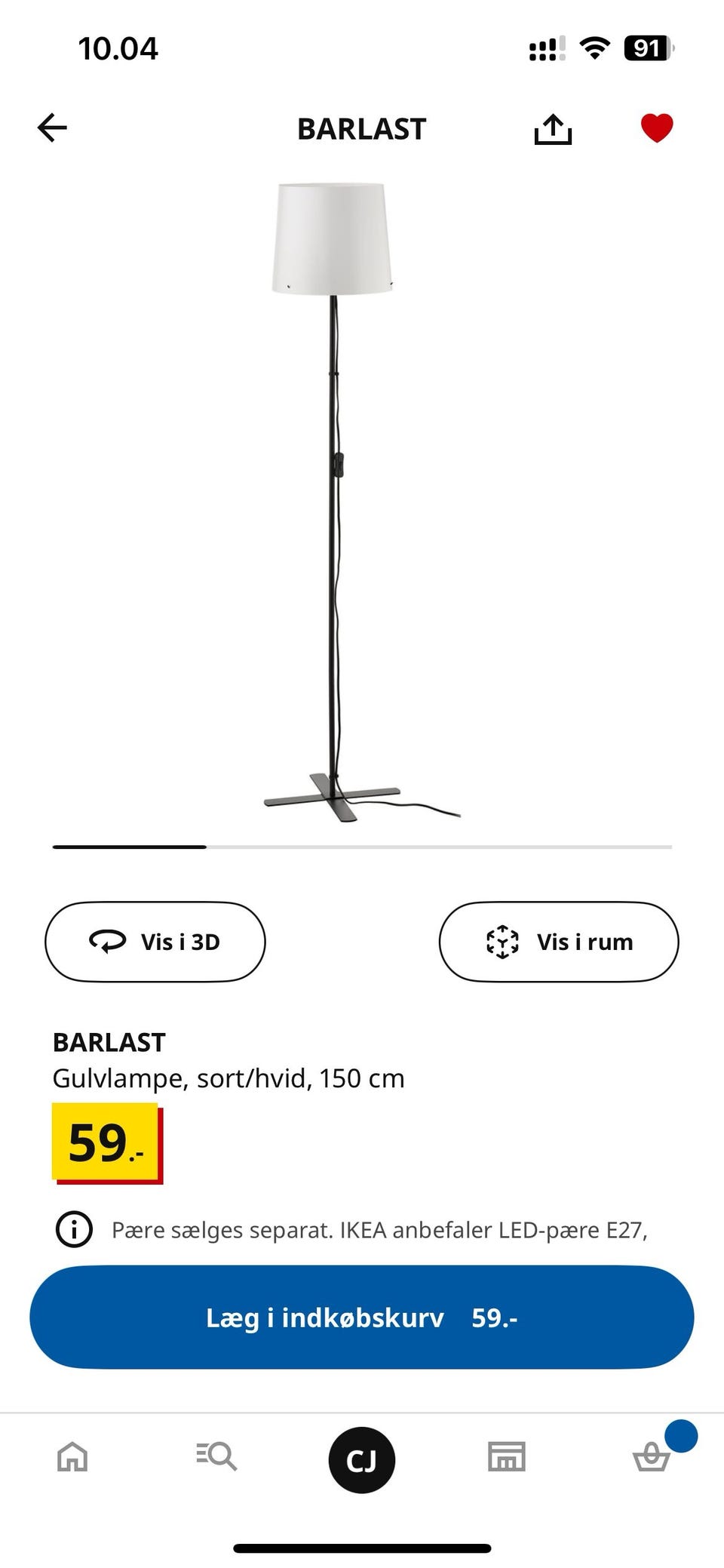
Task: Tap the Vis i 3D button
Action: pyautogui.click(x=155, y=942)
